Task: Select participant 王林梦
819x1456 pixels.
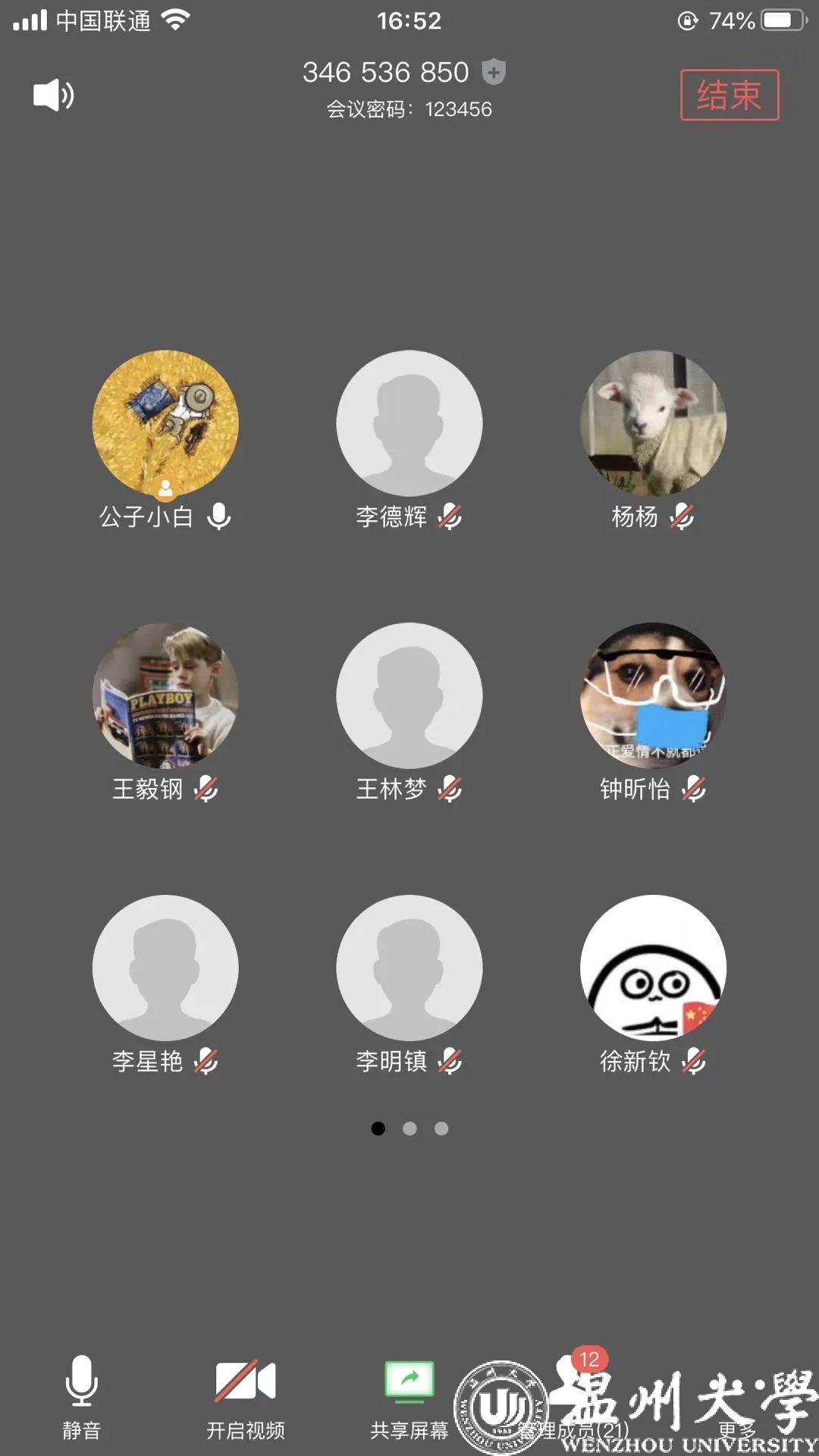Action: 409,695
